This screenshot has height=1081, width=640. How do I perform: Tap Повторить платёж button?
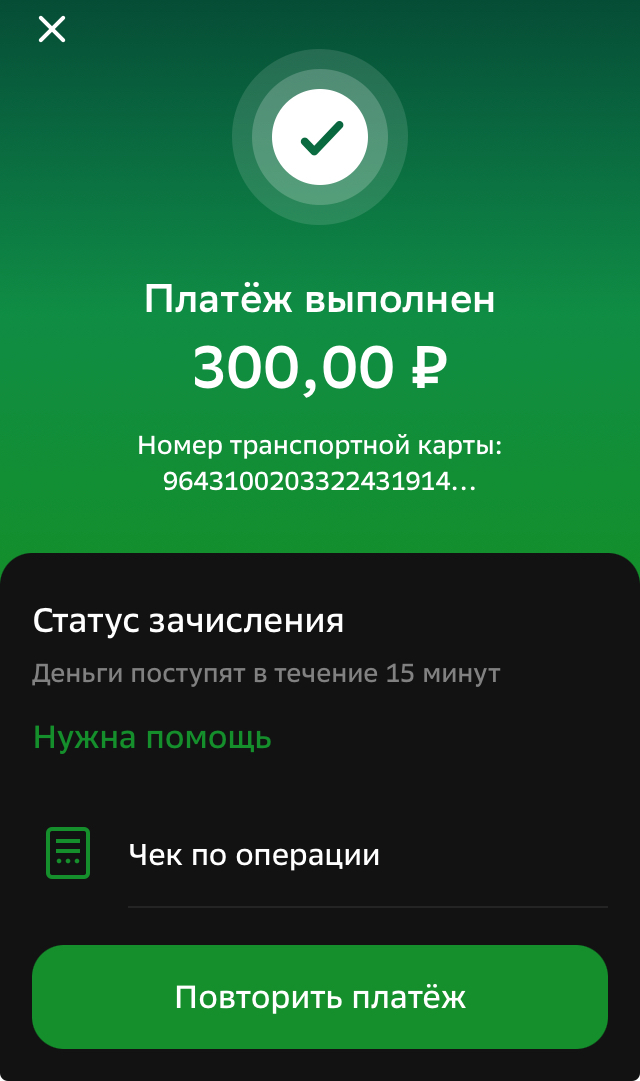(x=320, y=997)
